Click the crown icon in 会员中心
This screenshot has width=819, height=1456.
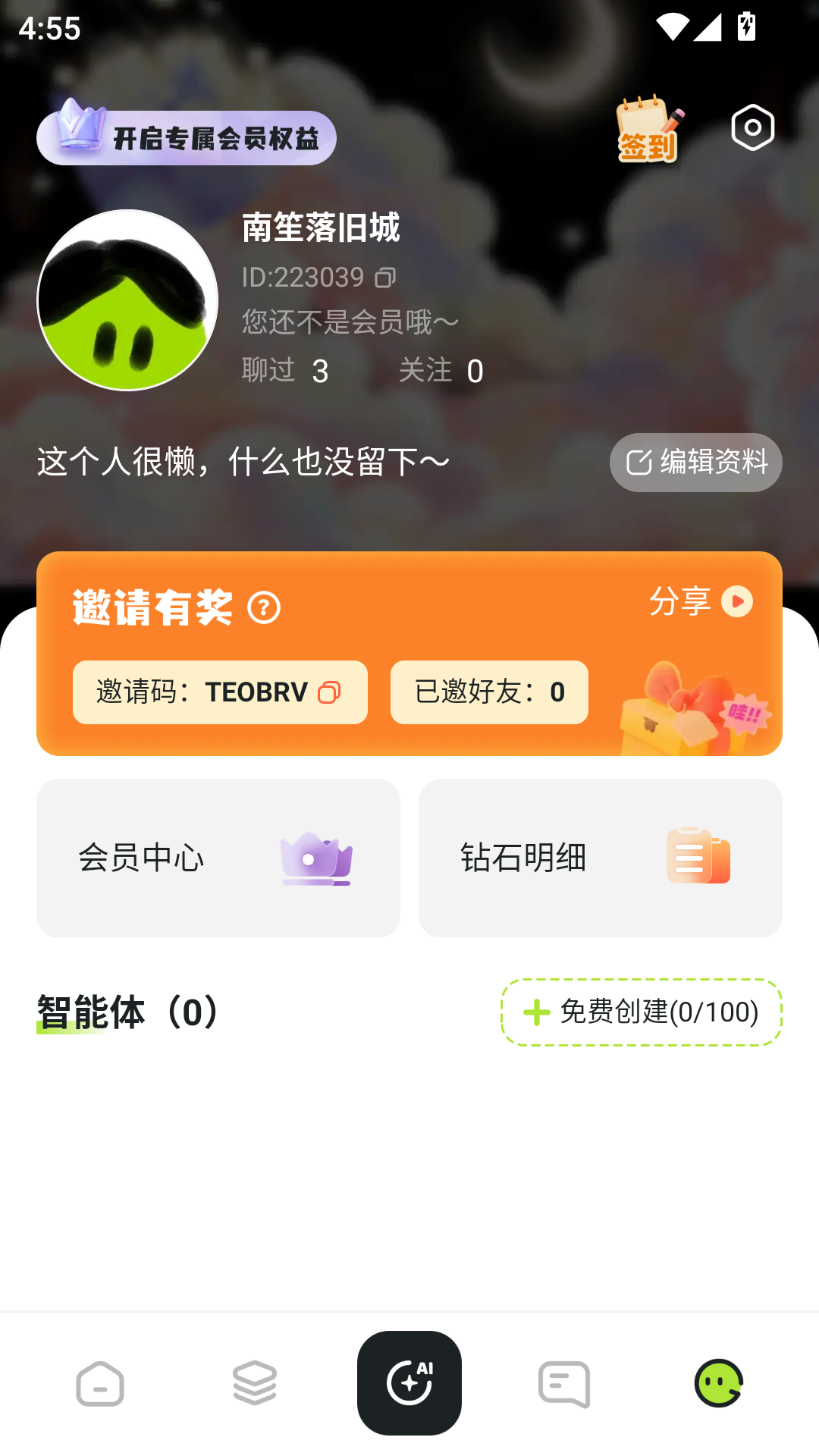tap(316, 858)
